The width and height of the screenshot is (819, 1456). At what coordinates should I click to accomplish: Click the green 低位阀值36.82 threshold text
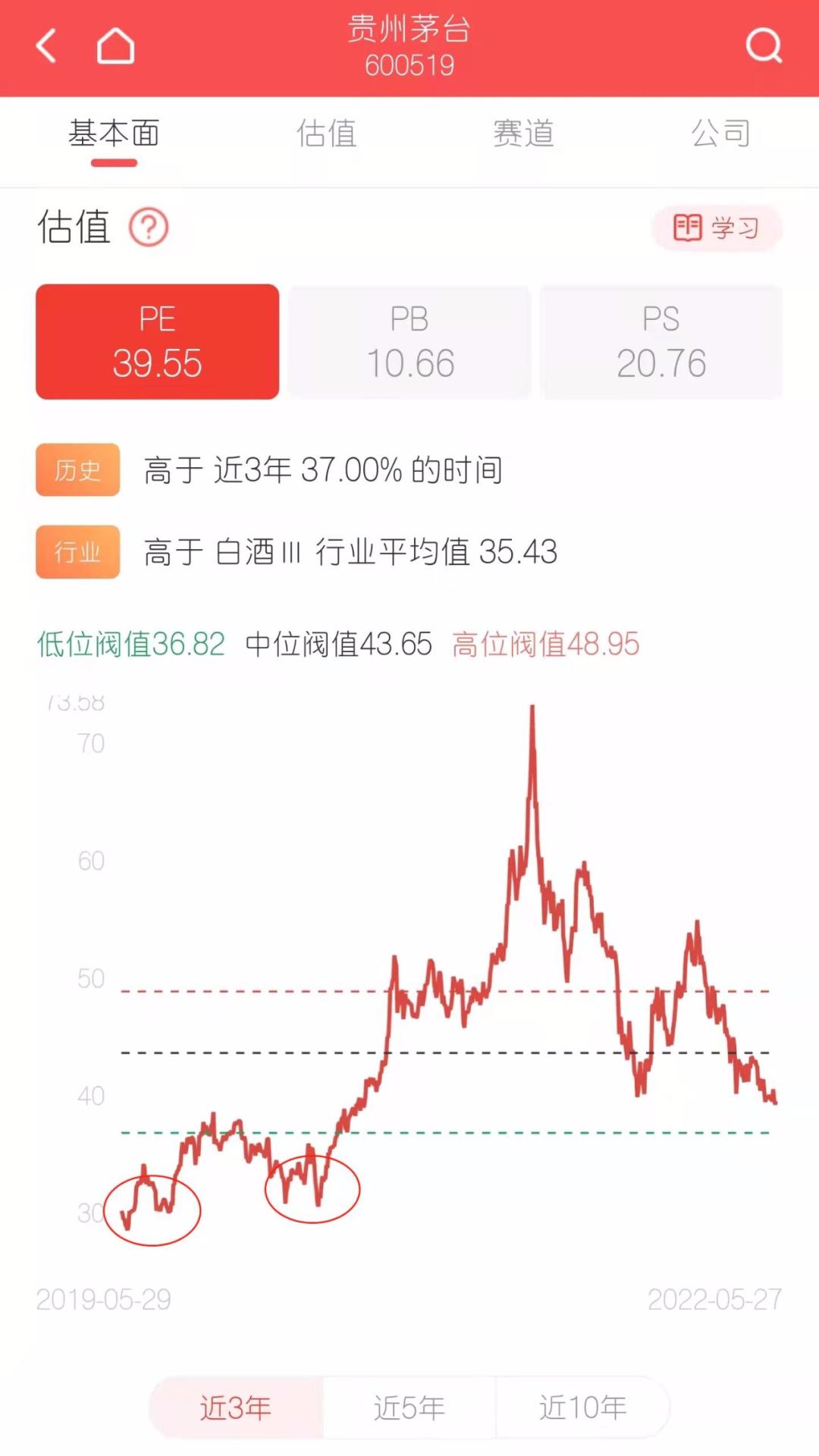click(130, 645)
